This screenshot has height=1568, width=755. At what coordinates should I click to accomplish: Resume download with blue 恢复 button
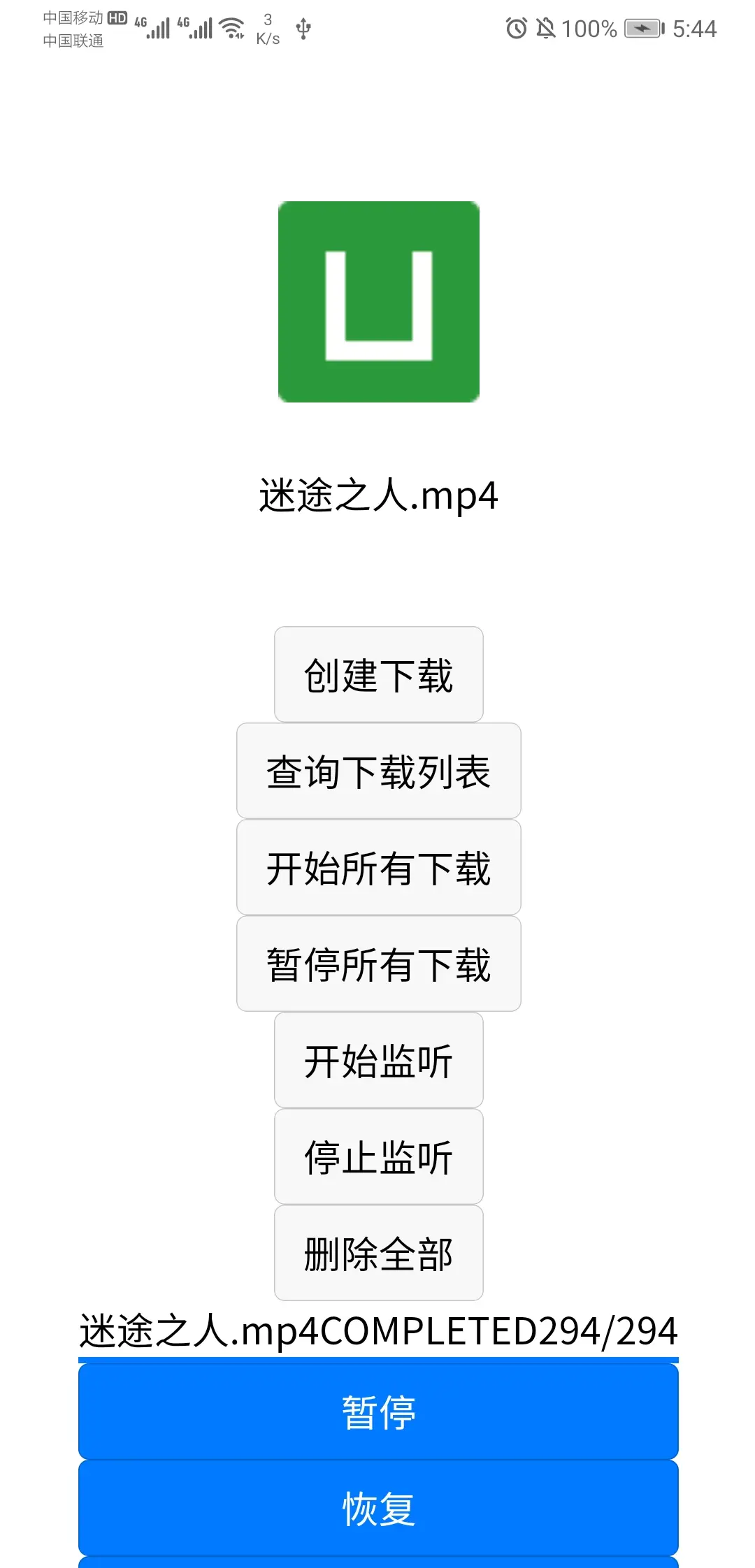pos(378,1508)
